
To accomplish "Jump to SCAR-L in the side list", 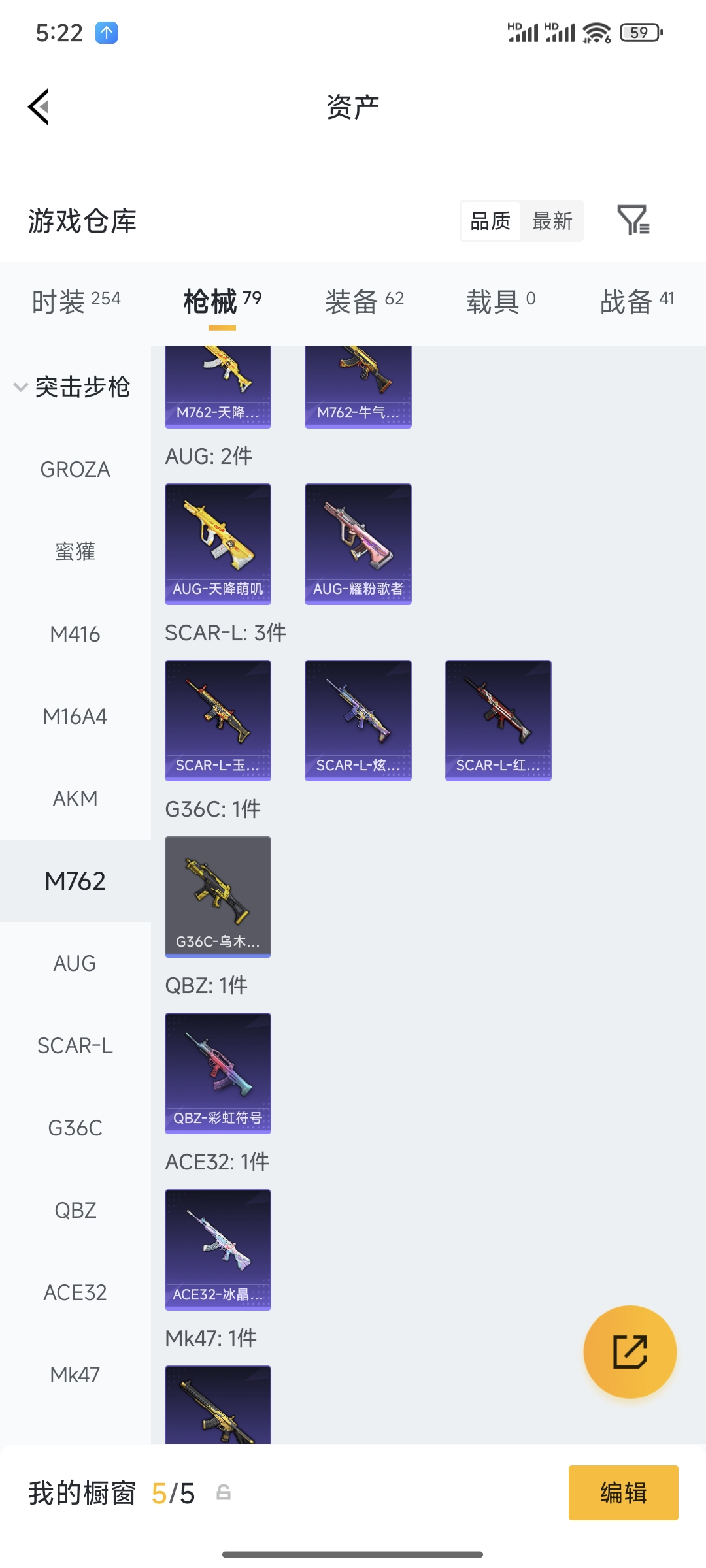I will coord(75,1045).
